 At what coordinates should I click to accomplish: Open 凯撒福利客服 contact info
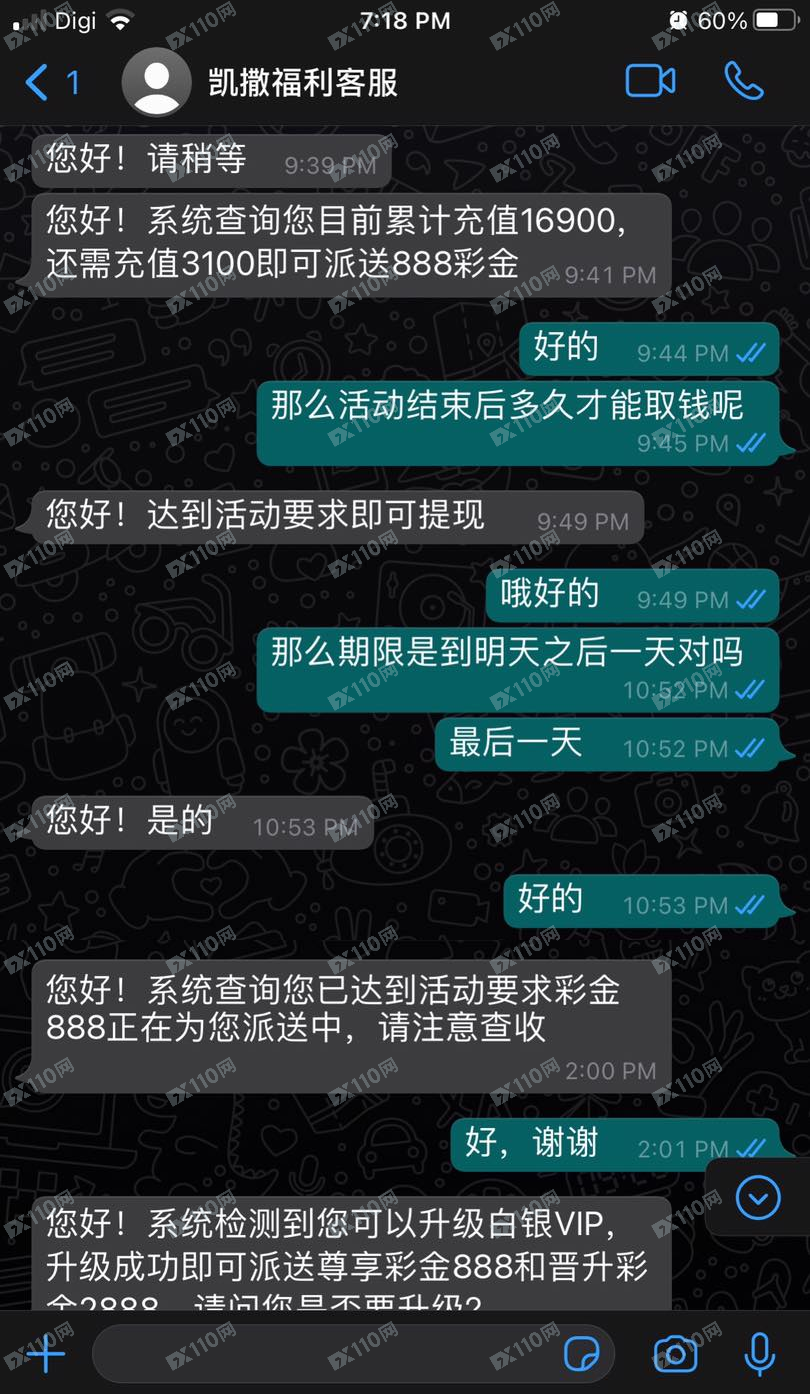coord(302,82)
